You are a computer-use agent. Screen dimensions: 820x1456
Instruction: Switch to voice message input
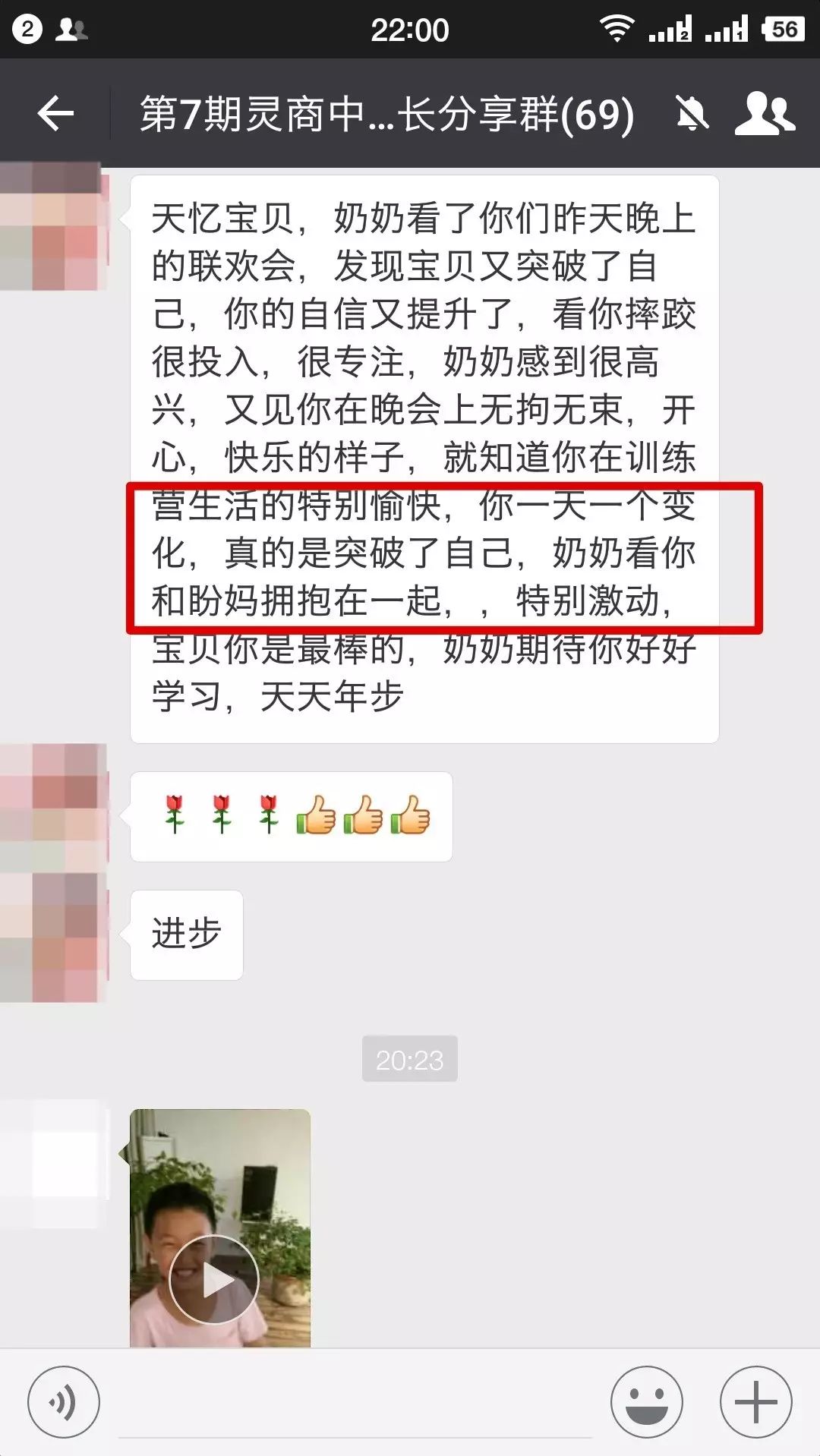coord(63,1401)
